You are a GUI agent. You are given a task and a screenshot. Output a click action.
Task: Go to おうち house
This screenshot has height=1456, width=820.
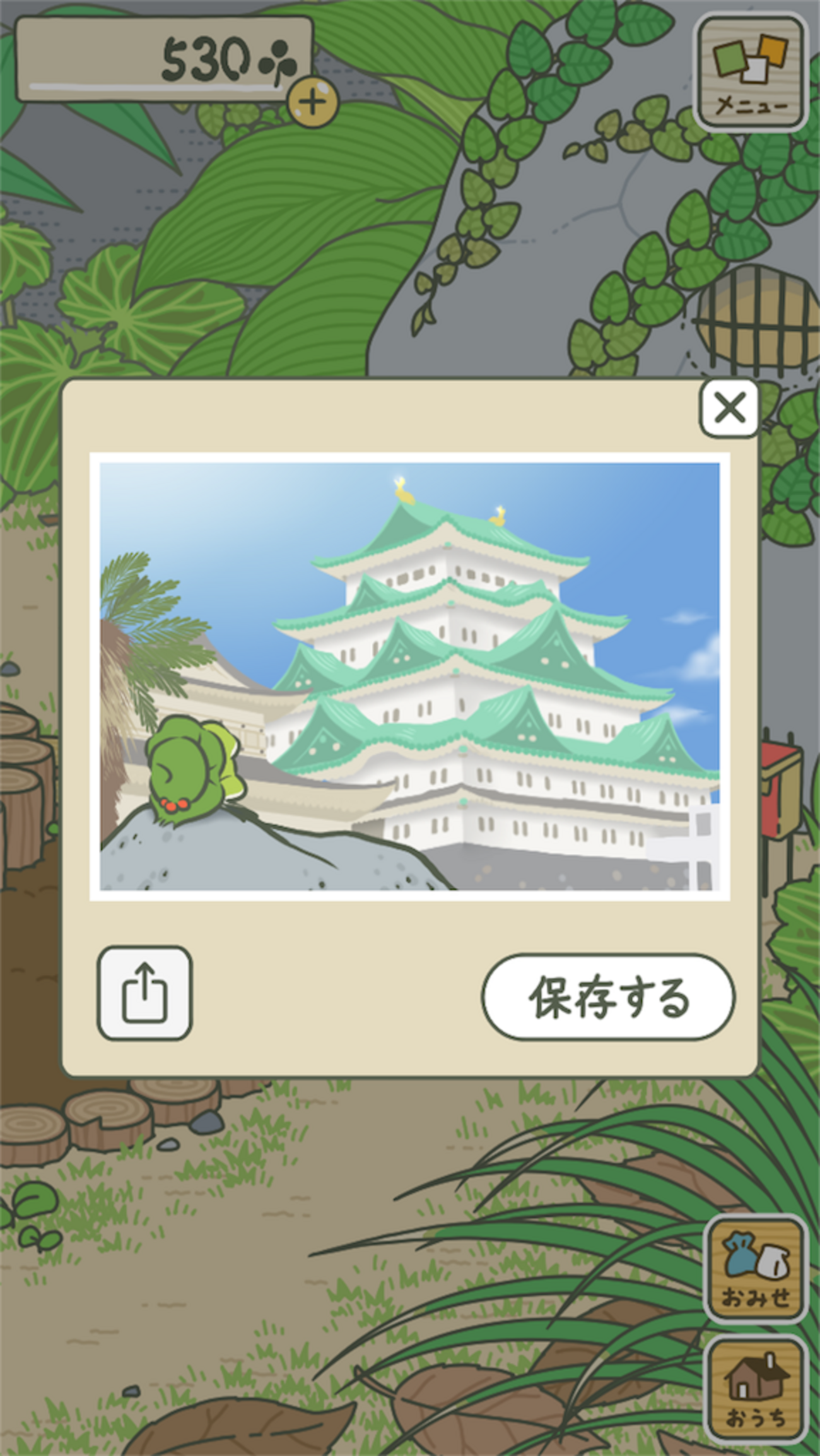click(755, 1389)
